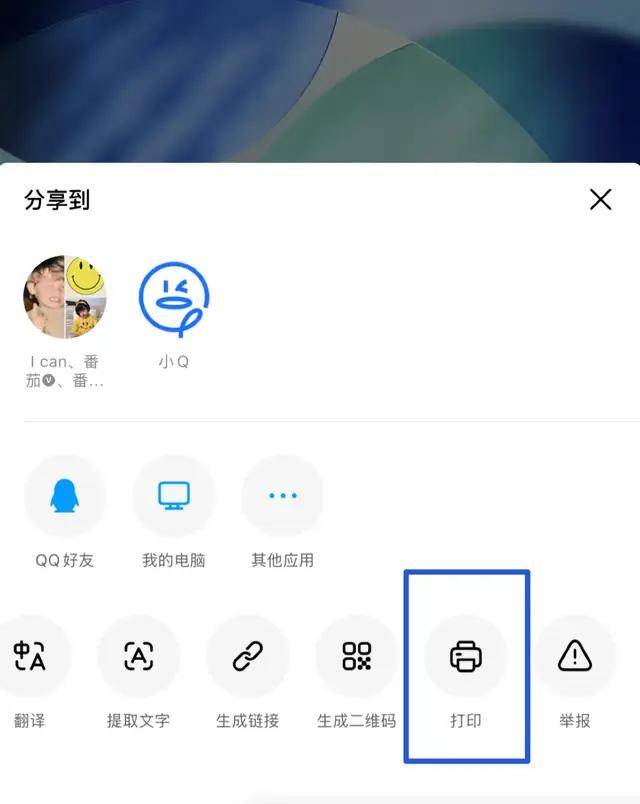Image resolution: width=640 pixels, height=804 pixels.
Task: Tap 生成链接 to create a link
Action: pos(247,656)
